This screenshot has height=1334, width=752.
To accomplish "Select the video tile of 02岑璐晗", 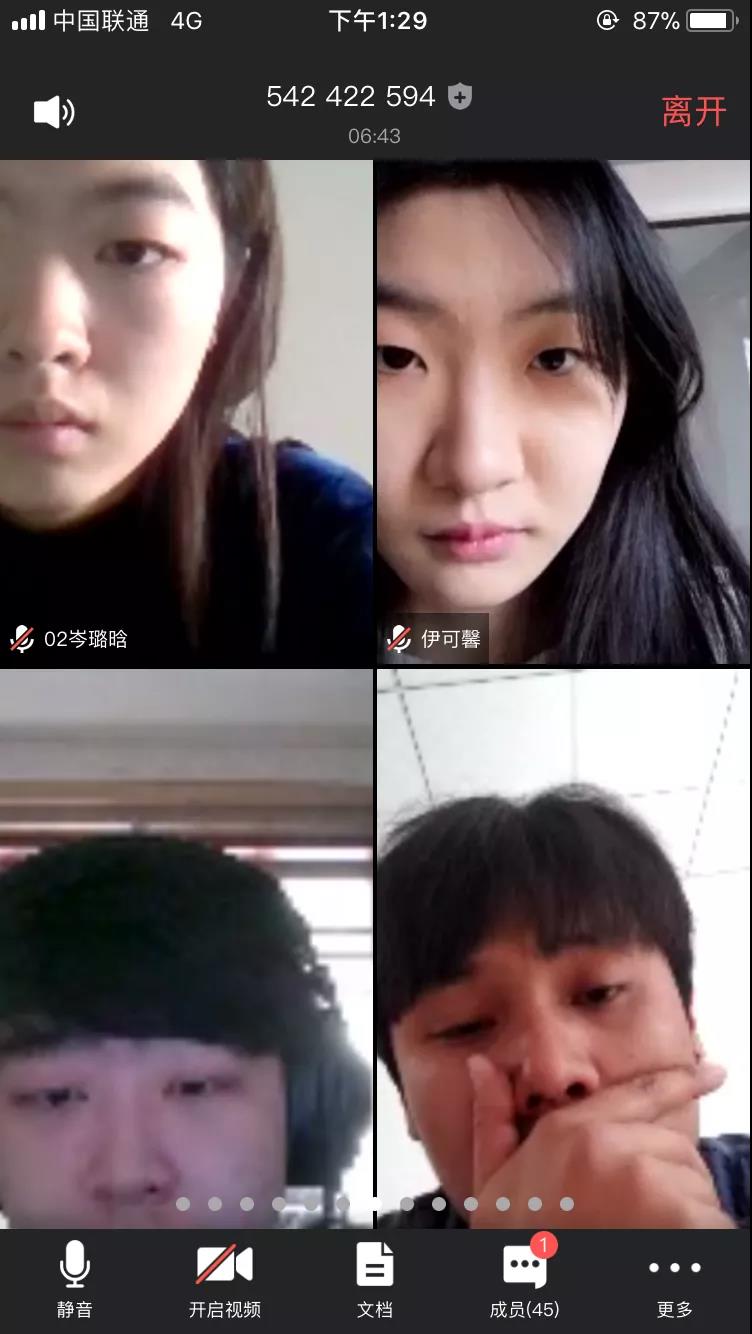I will [x=186, y=412].
